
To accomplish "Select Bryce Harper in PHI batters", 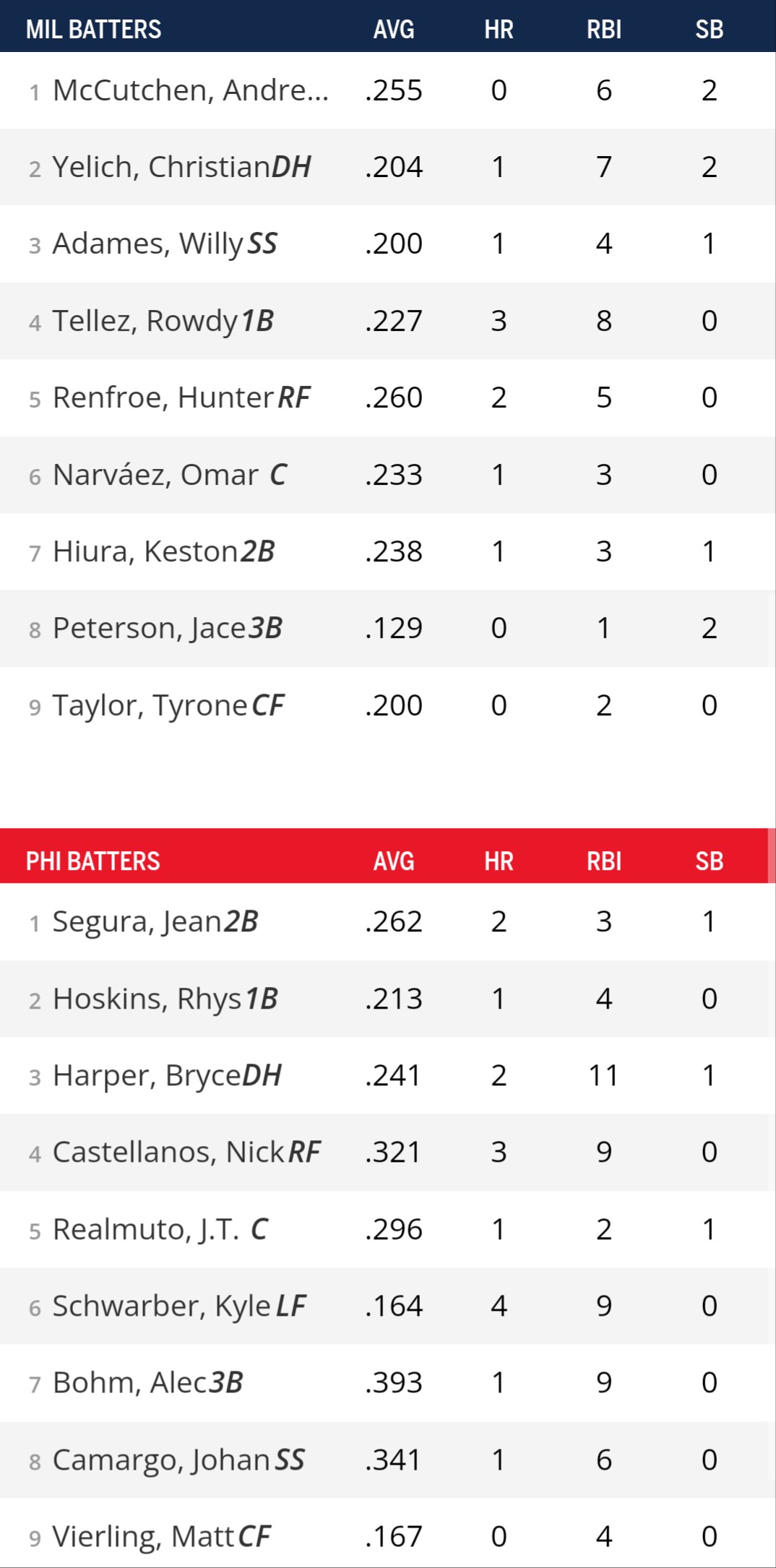I will pos(166,1075).
